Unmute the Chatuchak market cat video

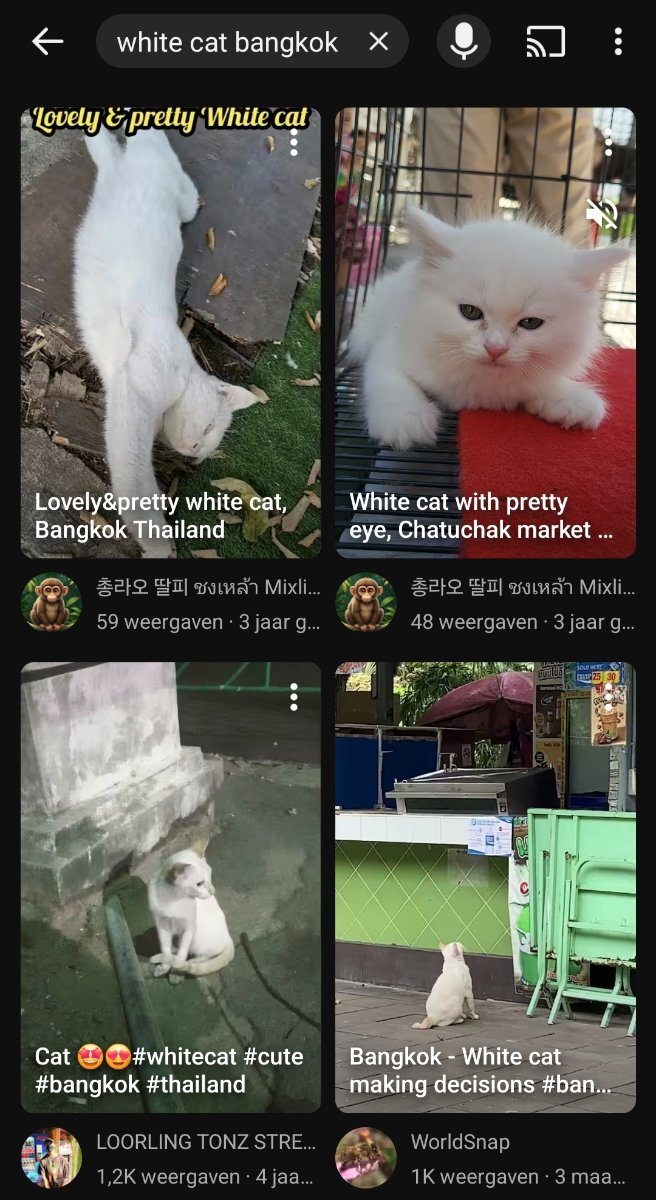601,213
